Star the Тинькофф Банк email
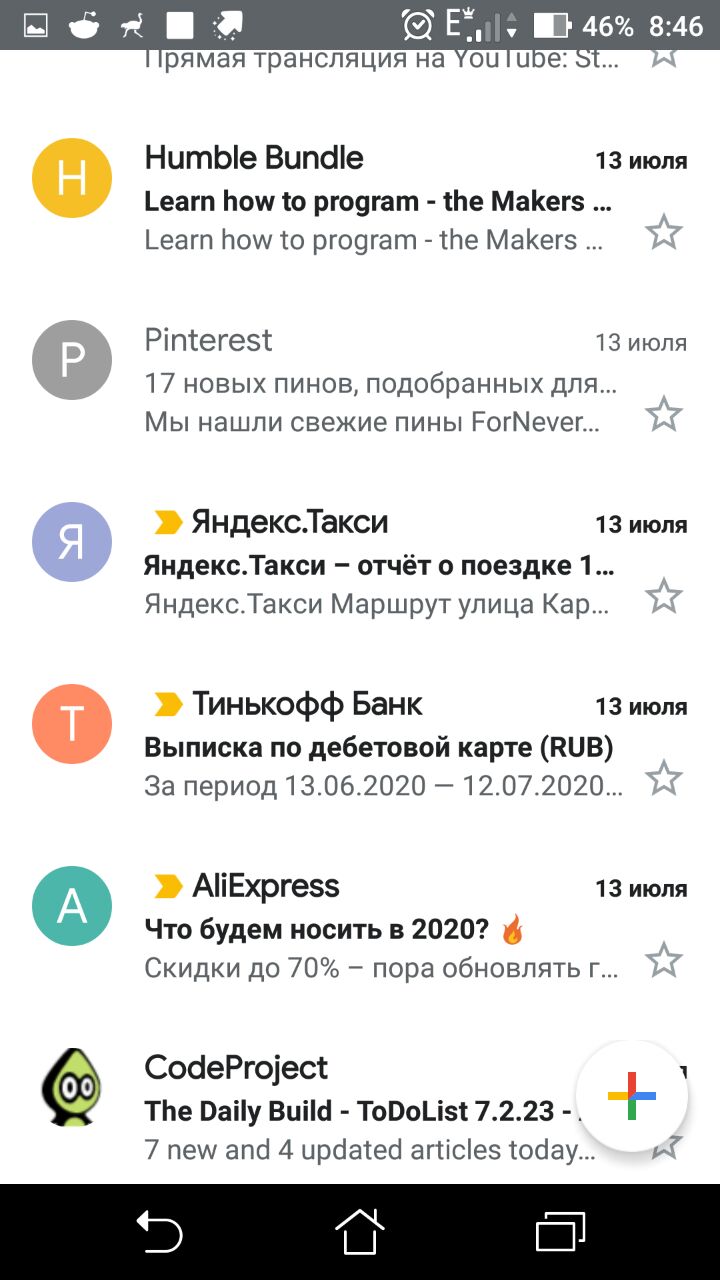The height and width of the screenshot is (1280, 720). pyautogui.click(x=663, y=778)
